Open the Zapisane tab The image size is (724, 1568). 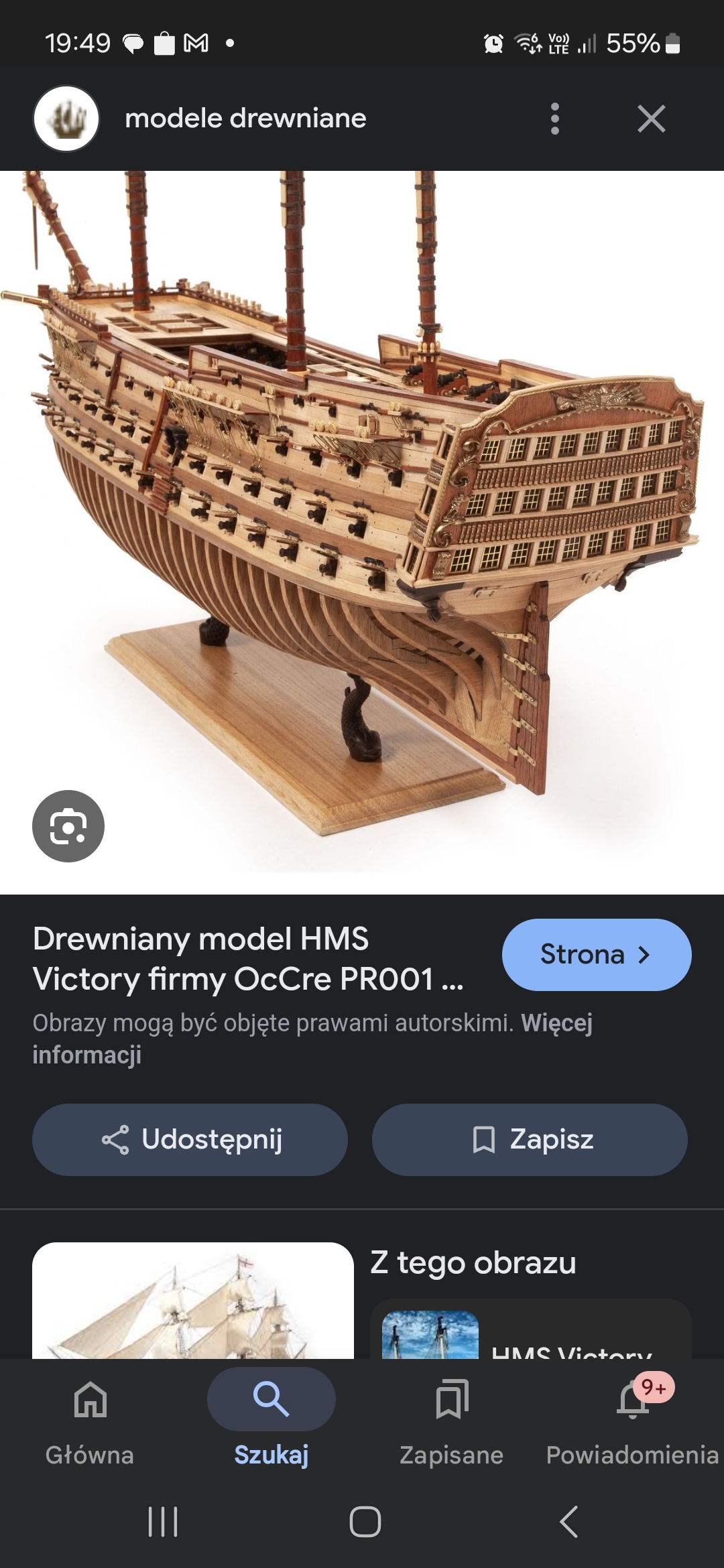pos(451,1417)
